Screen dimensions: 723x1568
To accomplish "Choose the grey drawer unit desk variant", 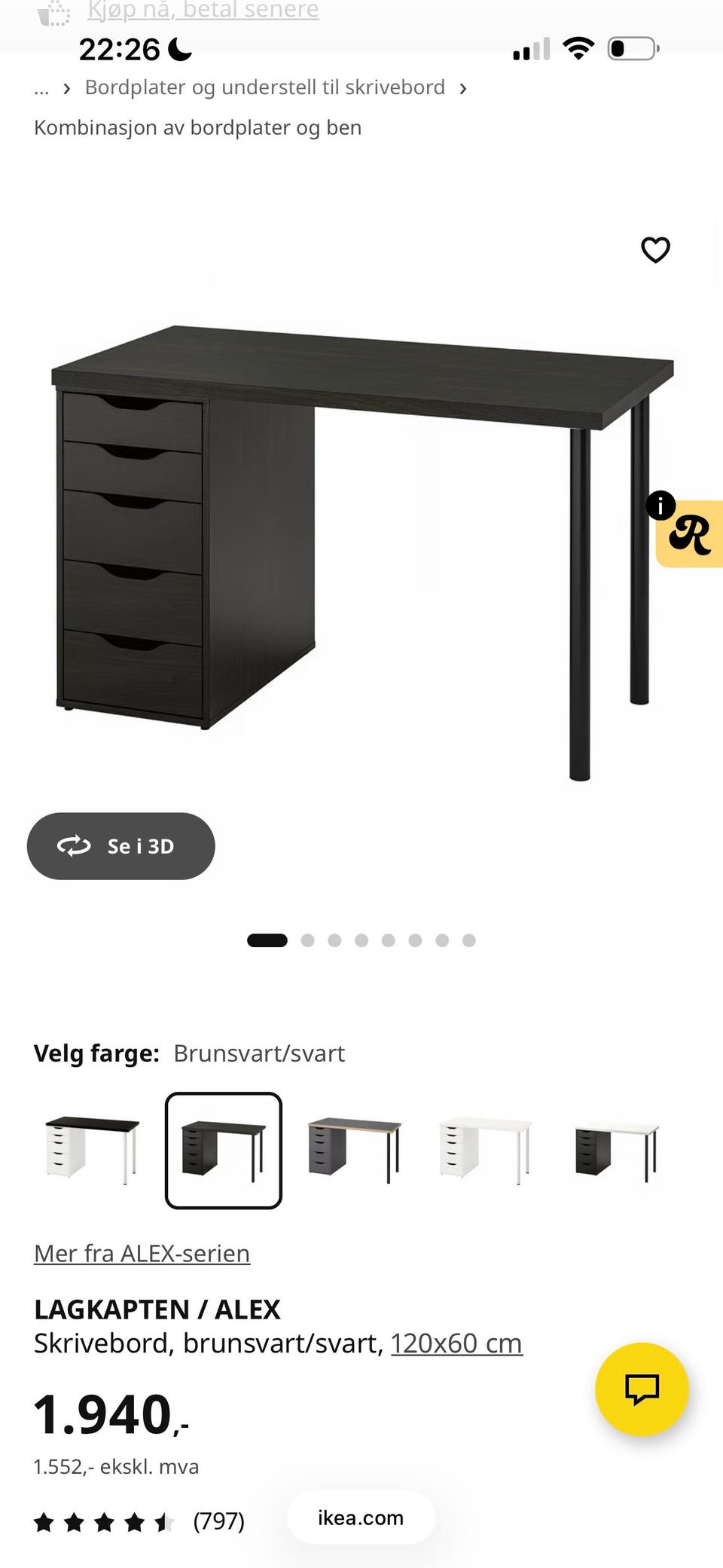I will [x=355, y=1151].
